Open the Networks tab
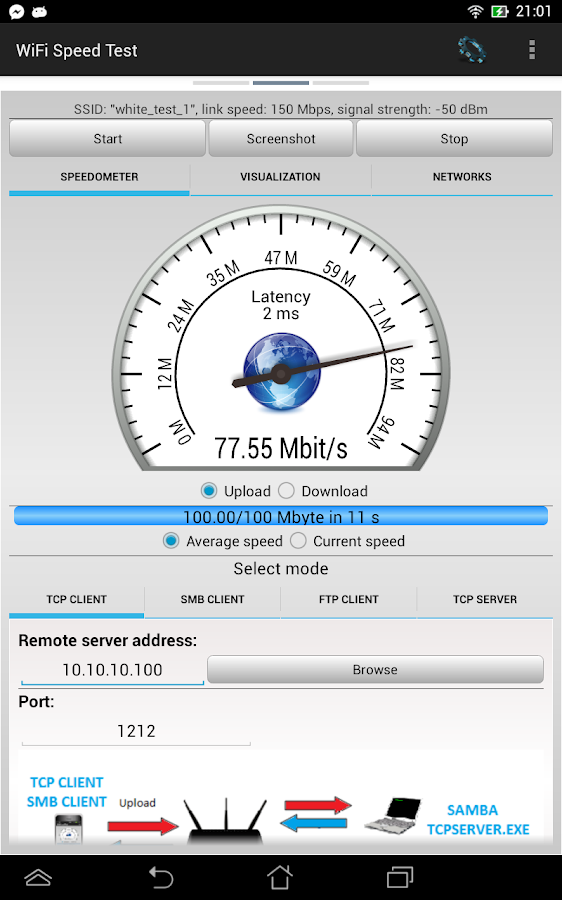The height and width of the screenshot is (900, 562). [x=462, y=177]
